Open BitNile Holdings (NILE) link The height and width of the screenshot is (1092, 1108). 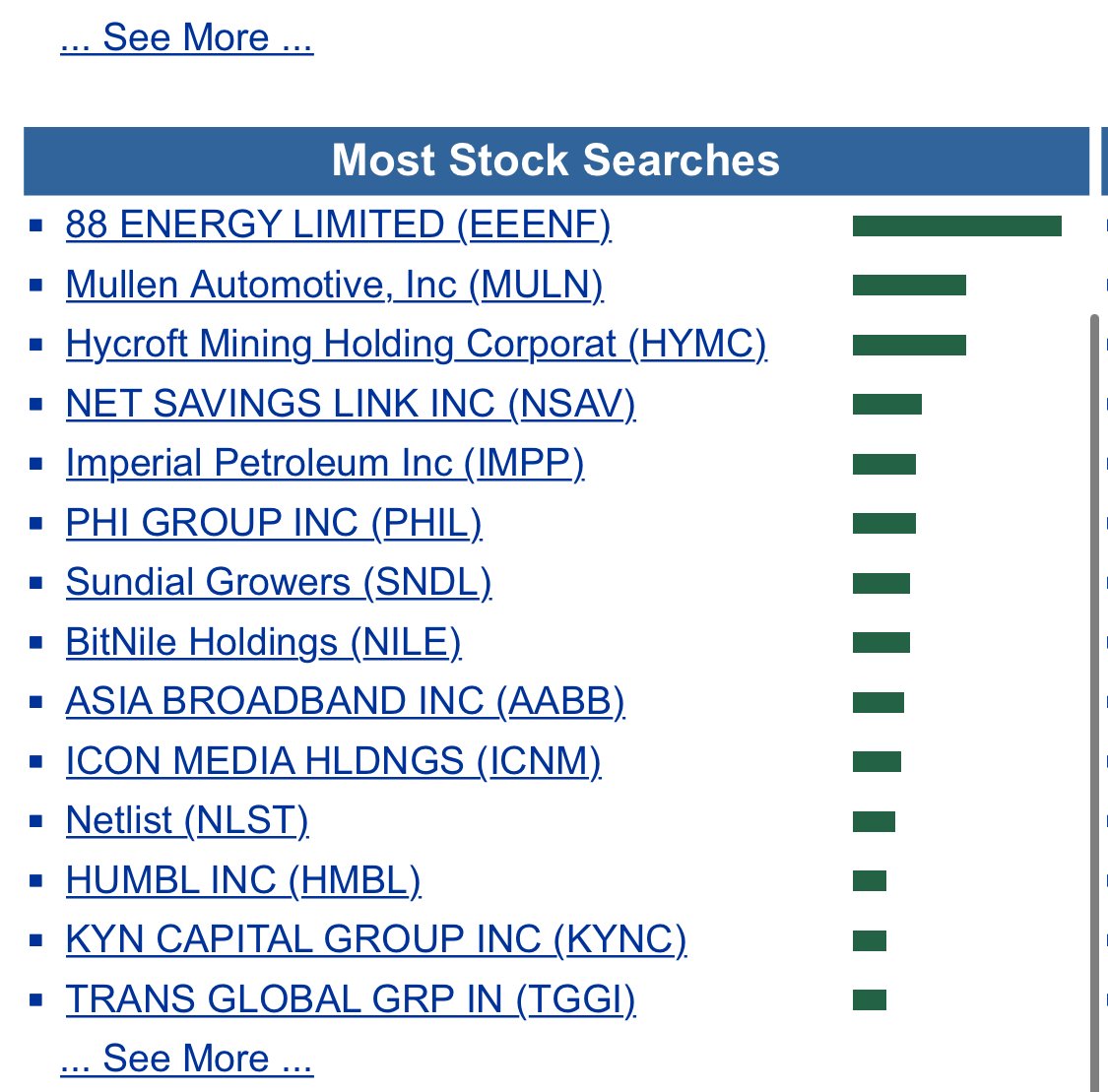pos(263,643)
